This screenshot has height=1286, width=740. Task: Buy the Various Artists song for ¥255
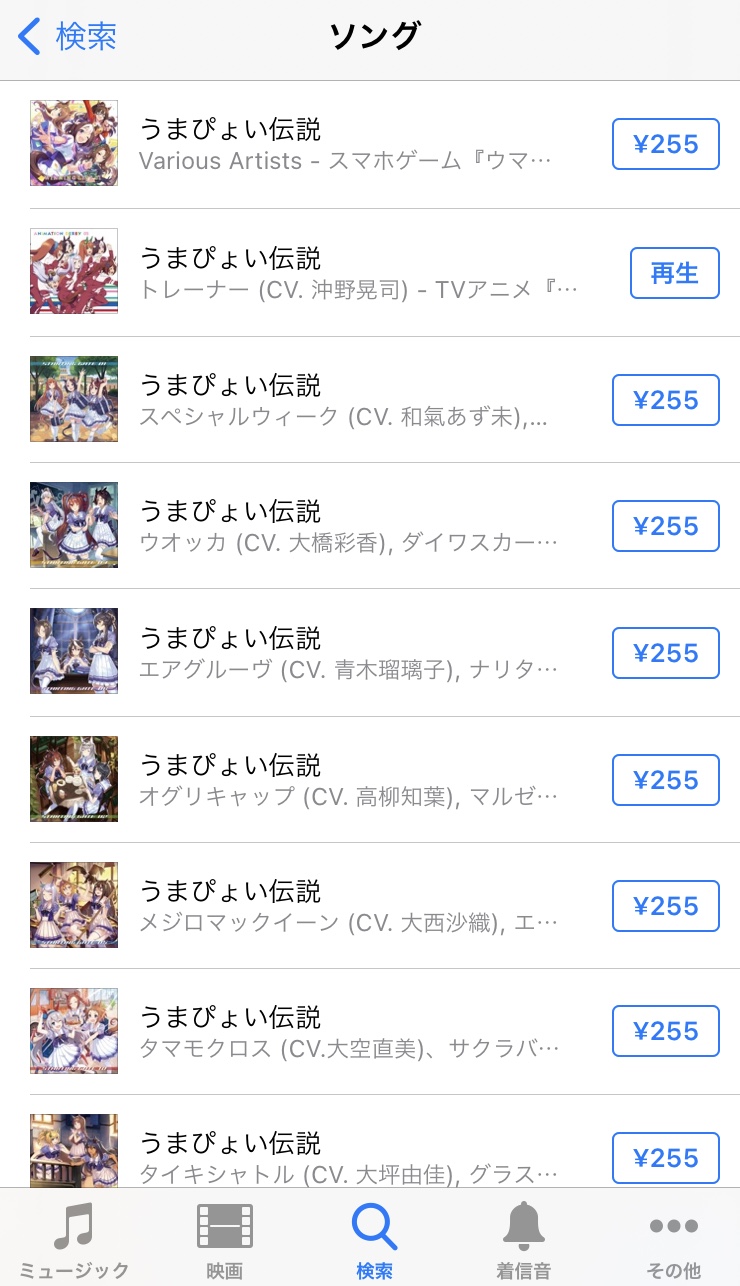point(665,144)
